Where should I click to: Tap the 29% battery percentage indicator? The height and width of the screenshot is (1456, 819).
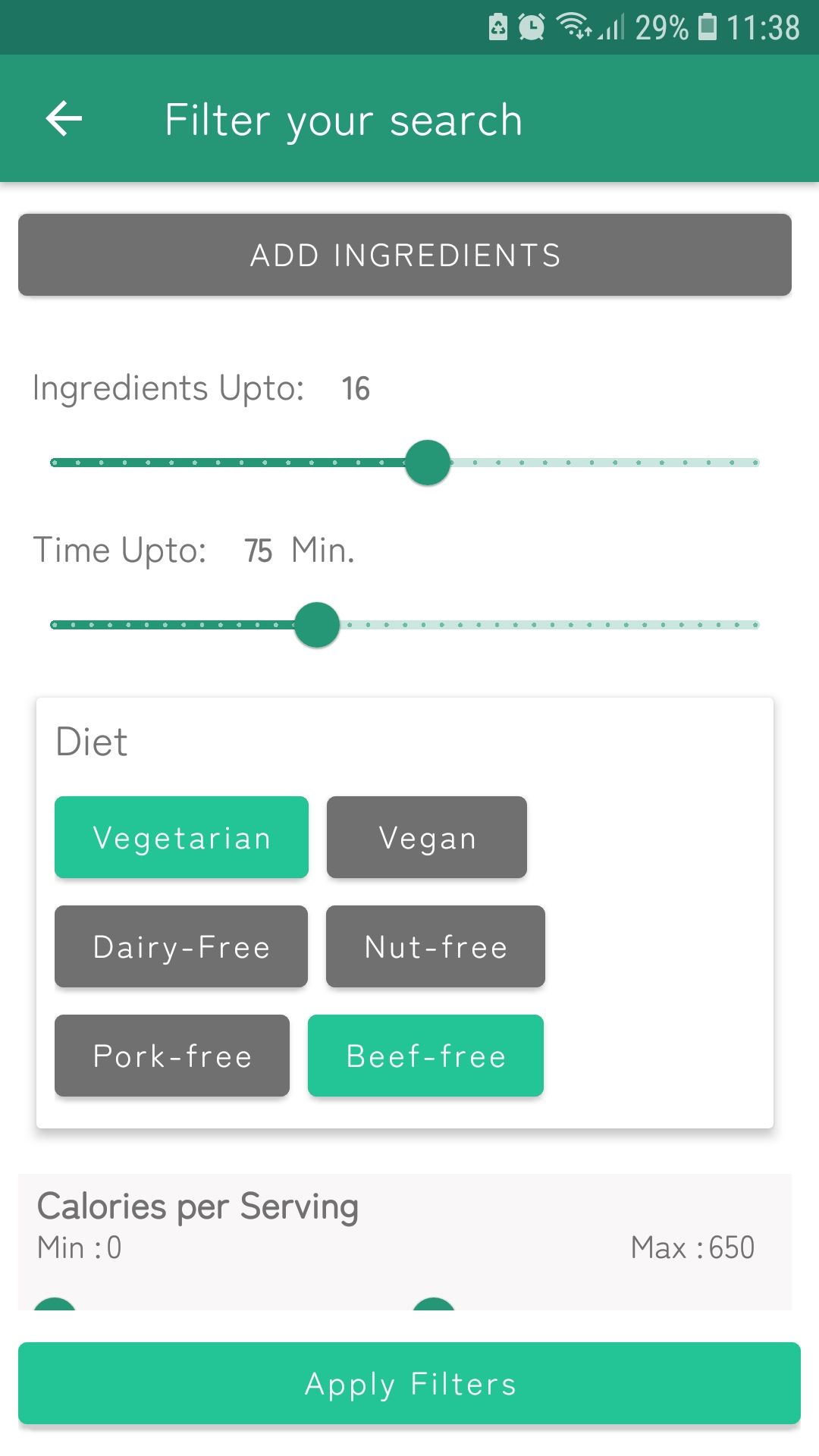pos(664,28)
